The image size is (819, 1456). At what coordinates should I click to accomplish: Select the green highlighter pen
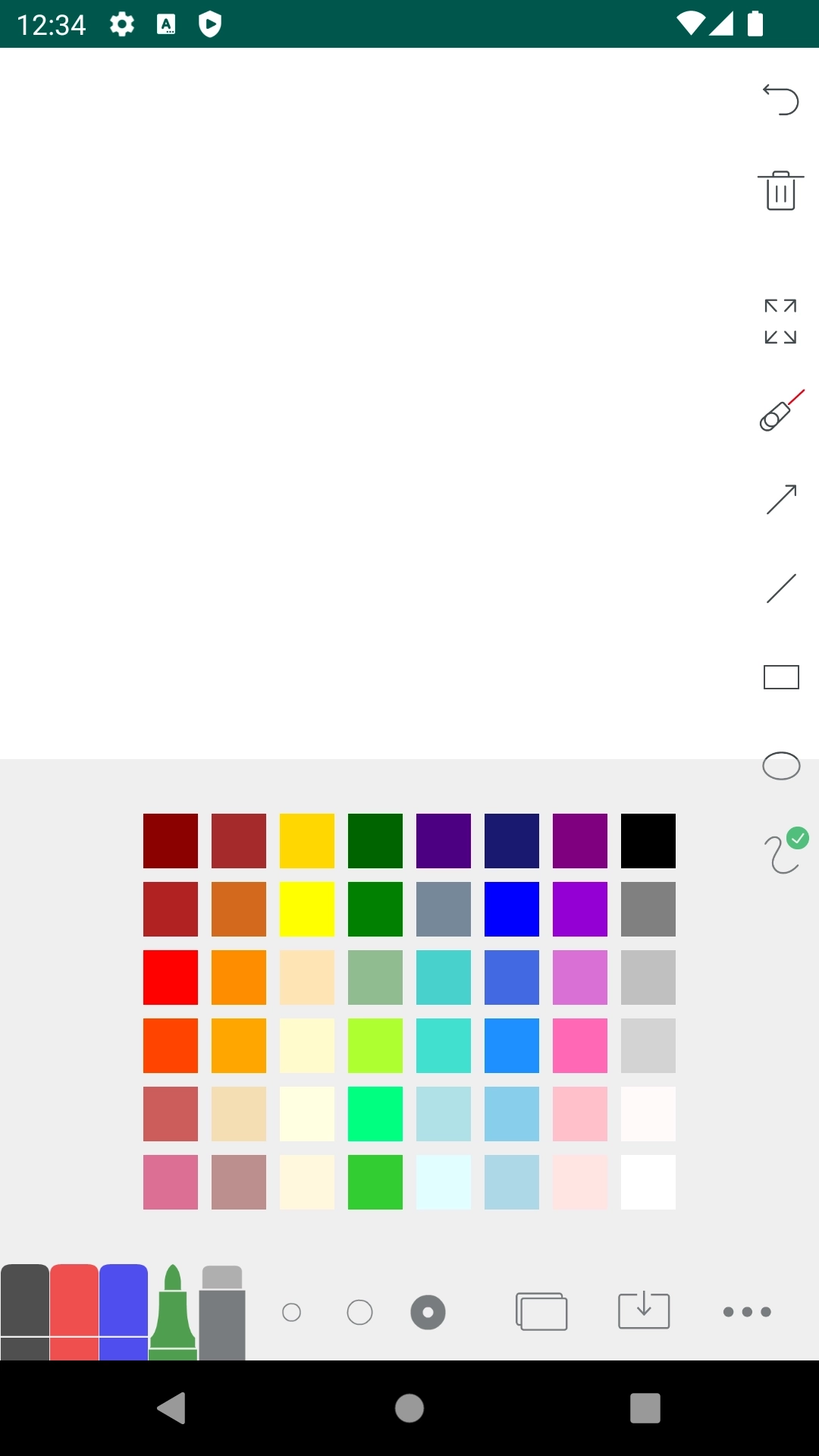tap(173, 1312)
